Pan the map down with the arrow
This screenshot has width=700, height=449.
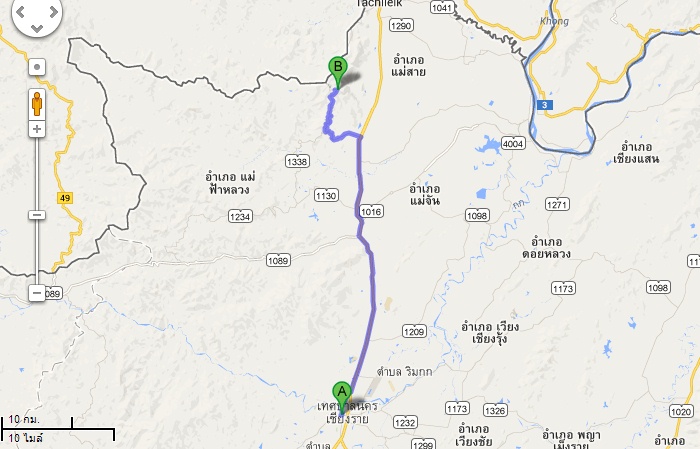pyautogui.click(x=37, y=26)
